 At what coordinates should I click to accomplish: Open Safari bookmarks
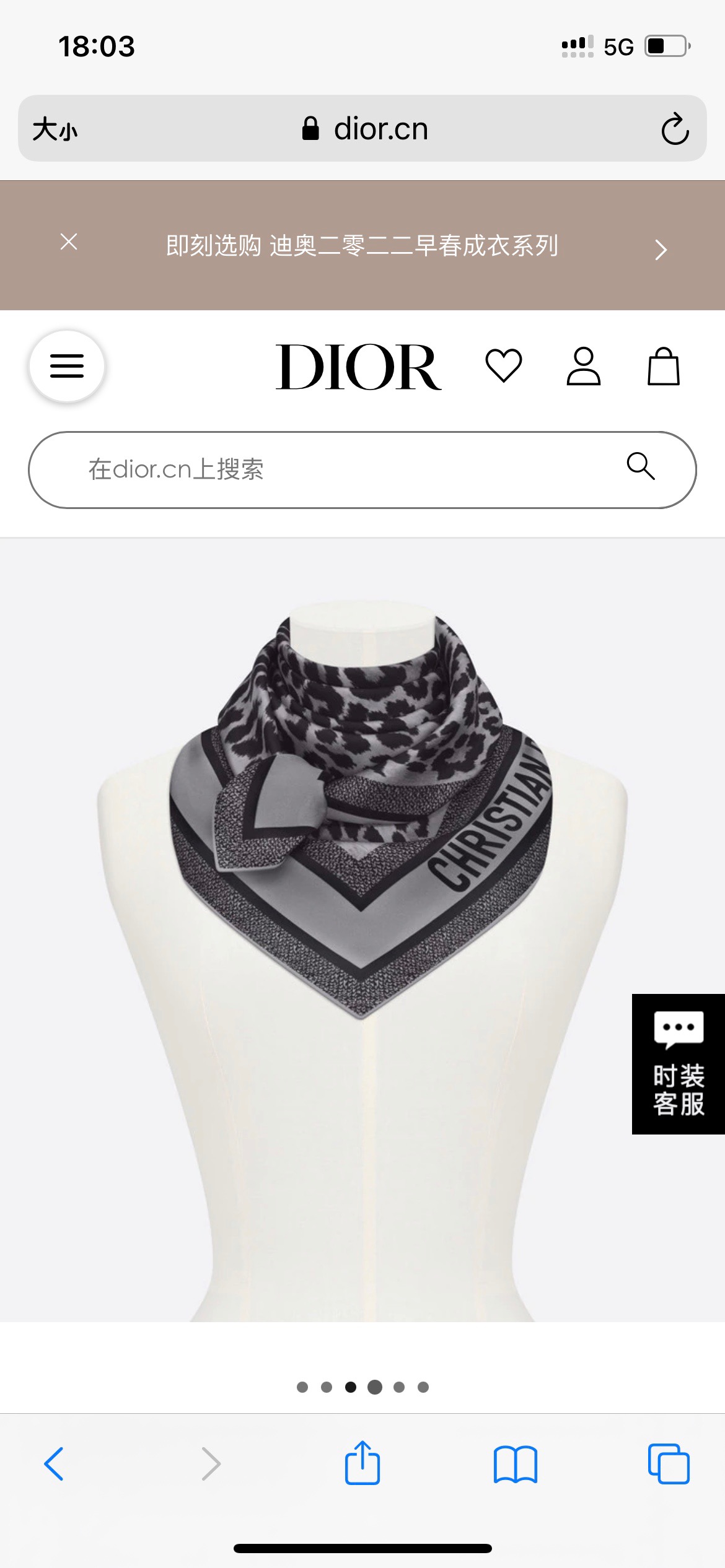(x=515, y=1464)
